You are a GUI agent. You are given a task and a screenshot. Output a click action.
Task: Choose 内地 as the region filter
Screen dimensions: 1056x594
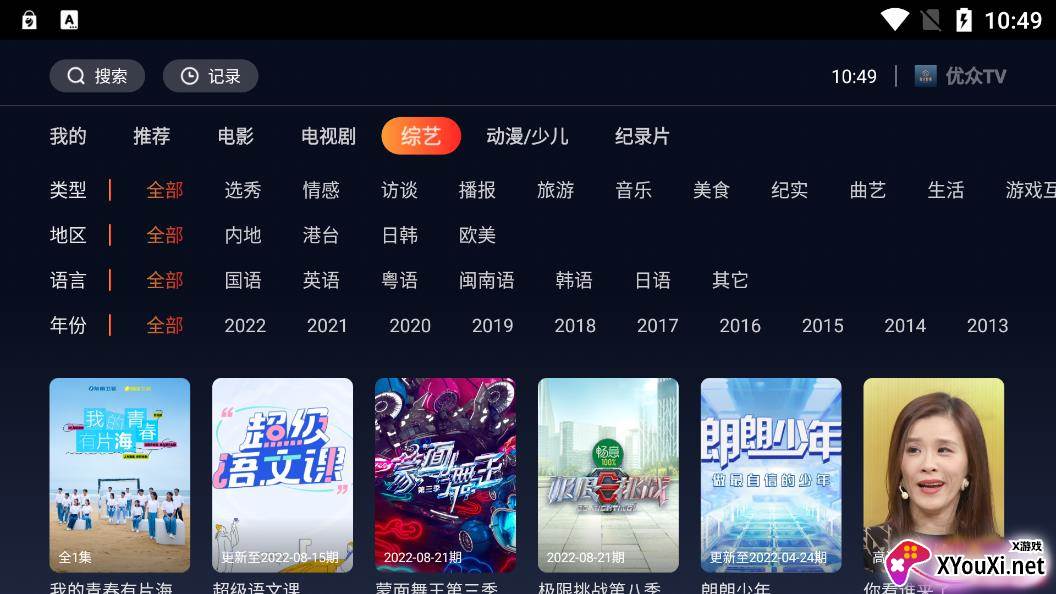[x=243, y=235]
